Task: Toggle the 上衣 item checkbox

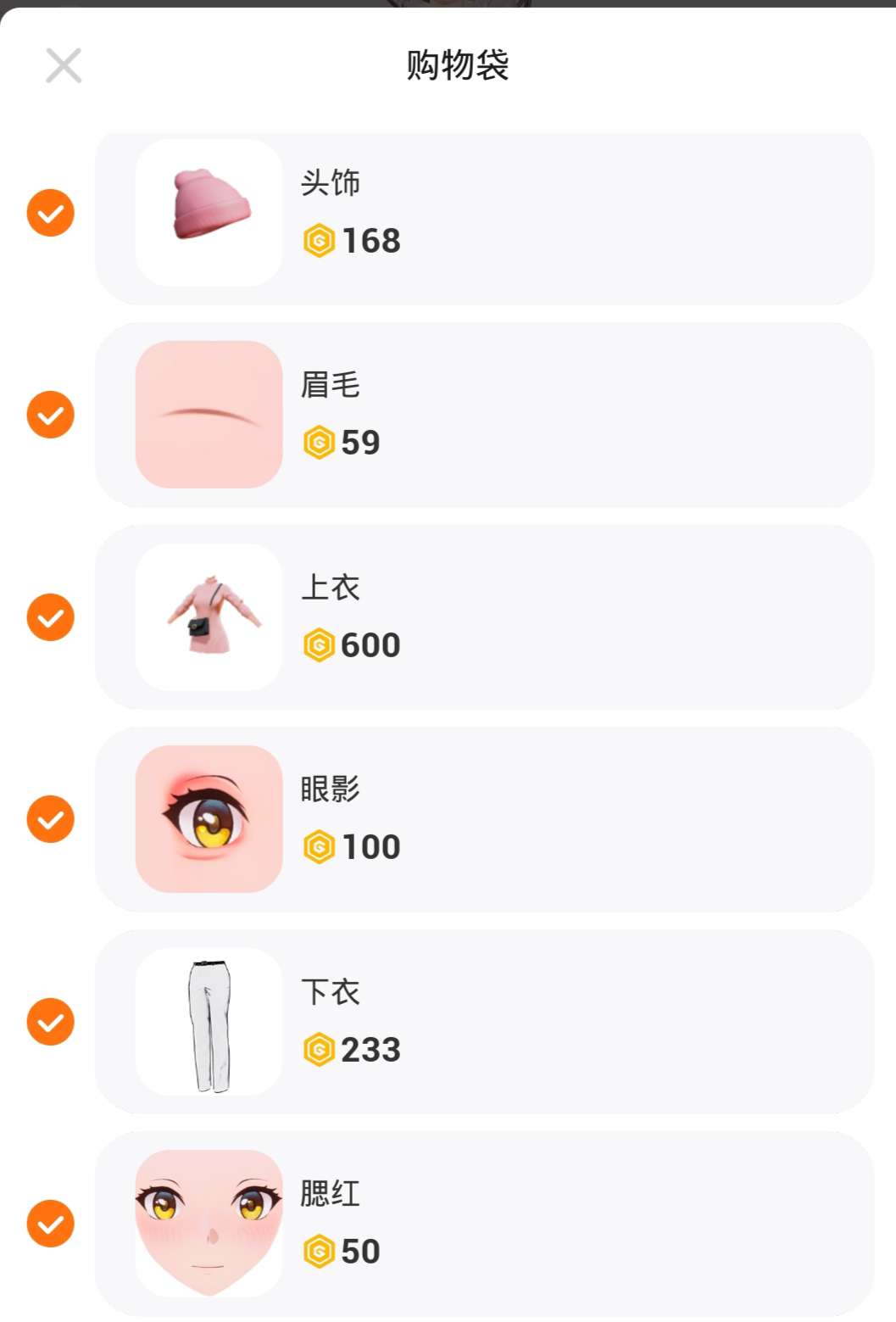Action: pyautogui.click(x=51, y=617)
